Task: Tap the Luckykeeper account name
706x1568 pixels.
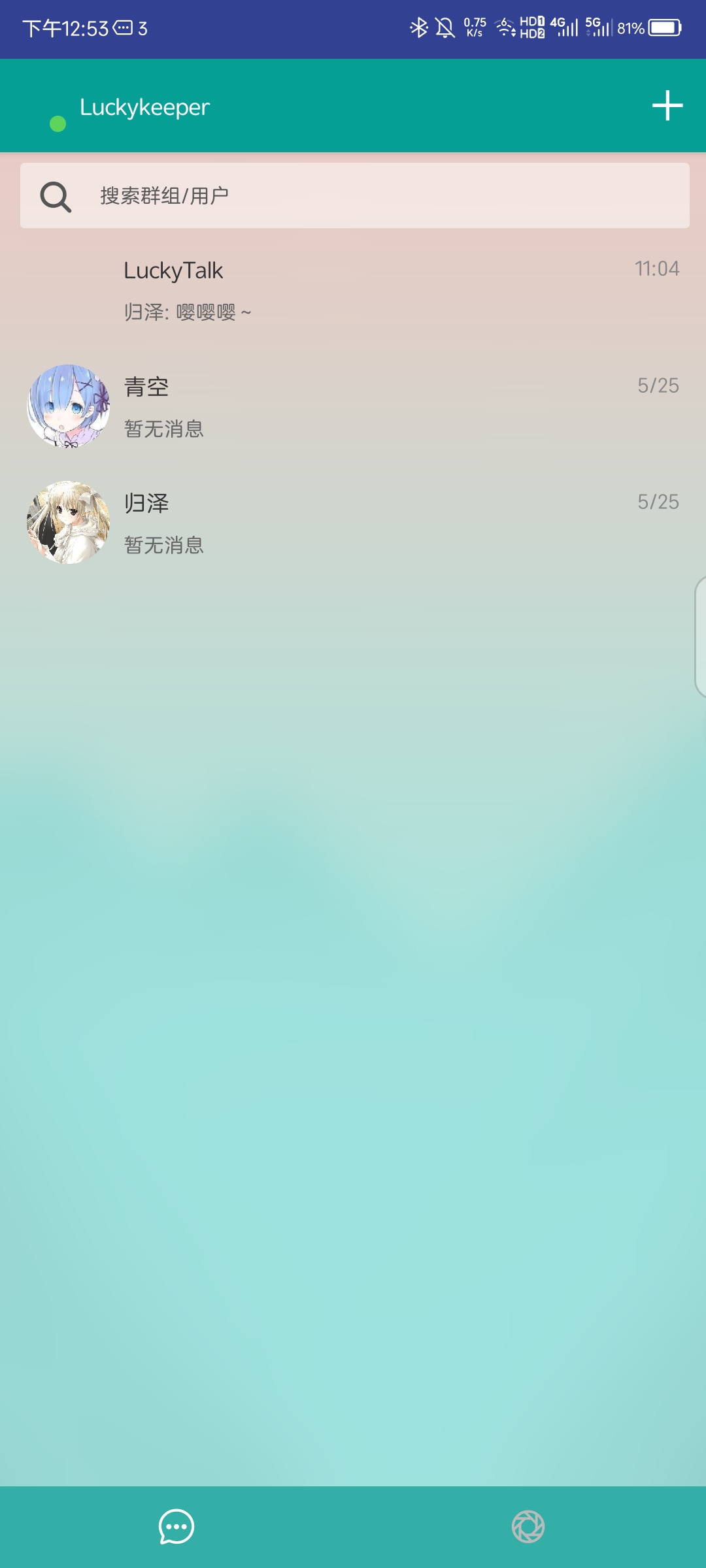Action: (x=144, y=106)
